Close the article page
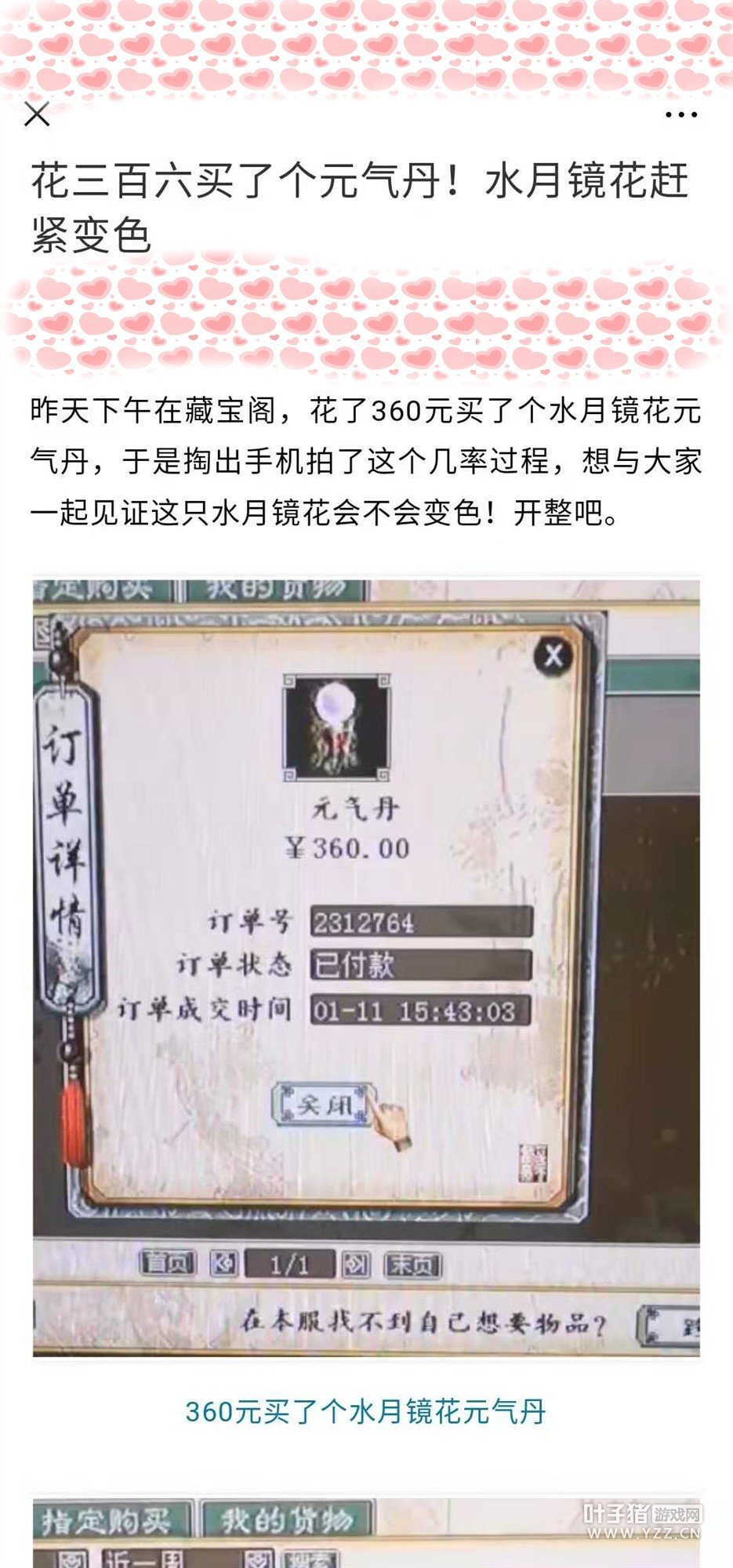733x1568 pixels. tap(37, 114)
